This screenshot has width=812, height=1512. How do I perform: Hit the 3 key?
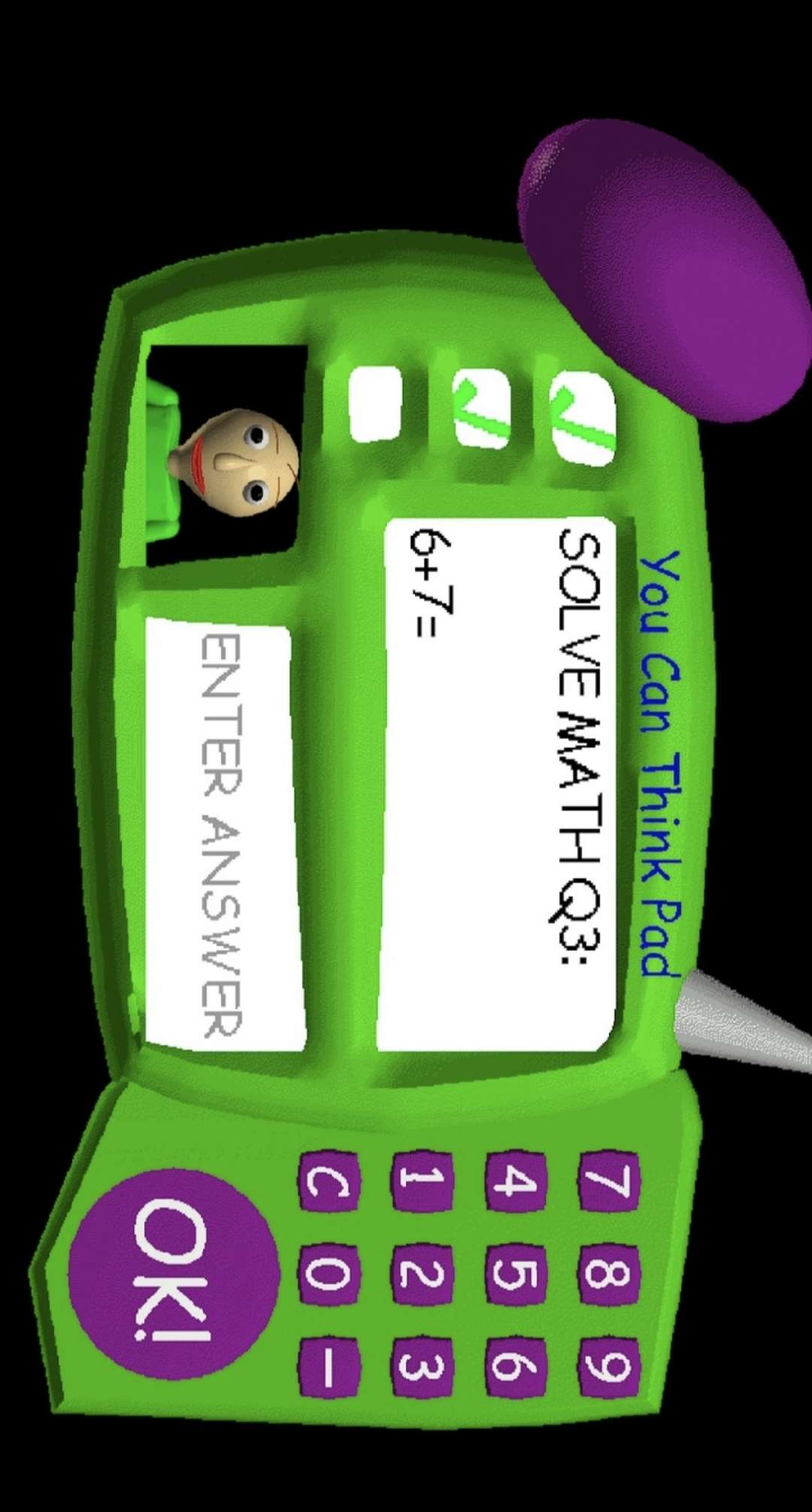tap(422, 1365)
